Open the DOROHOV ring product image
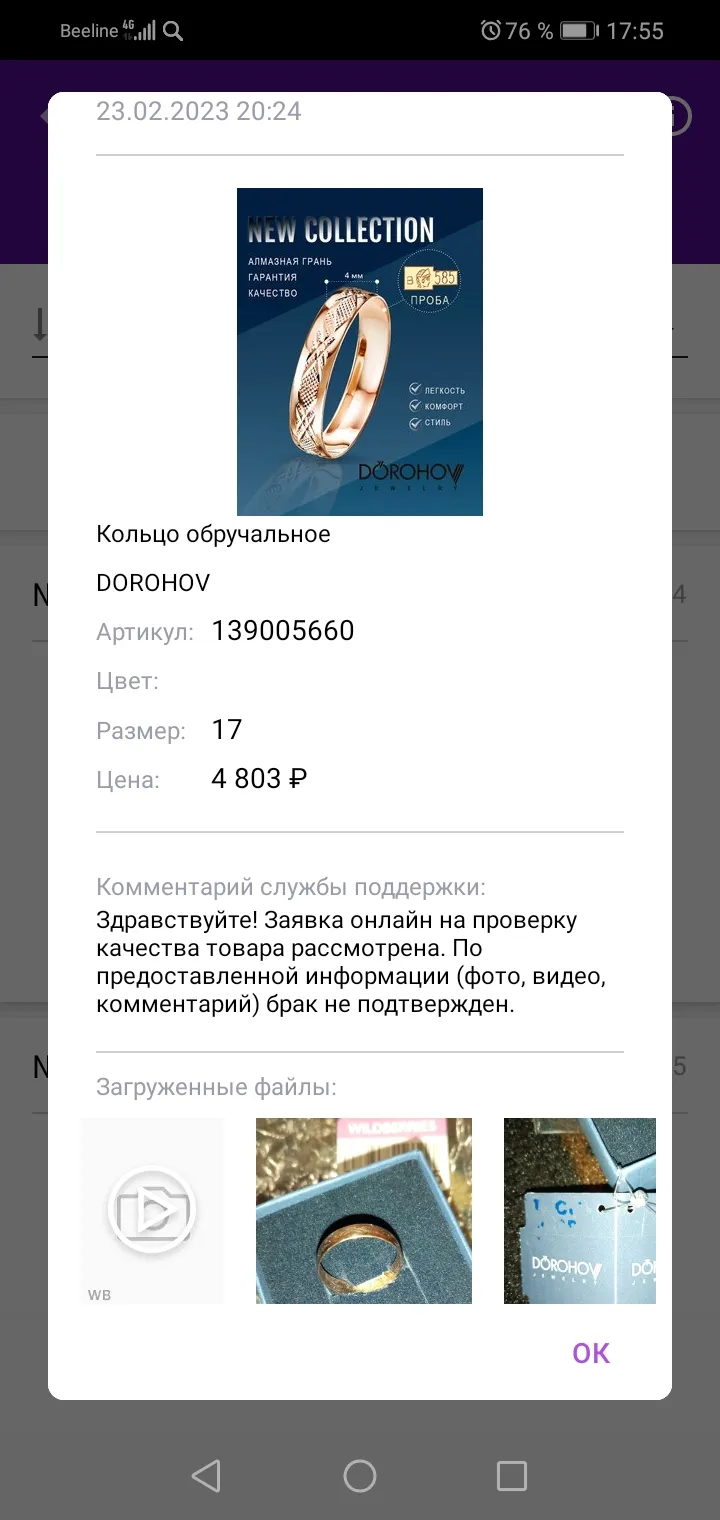The image size is (720, 1520). point(360,352)
